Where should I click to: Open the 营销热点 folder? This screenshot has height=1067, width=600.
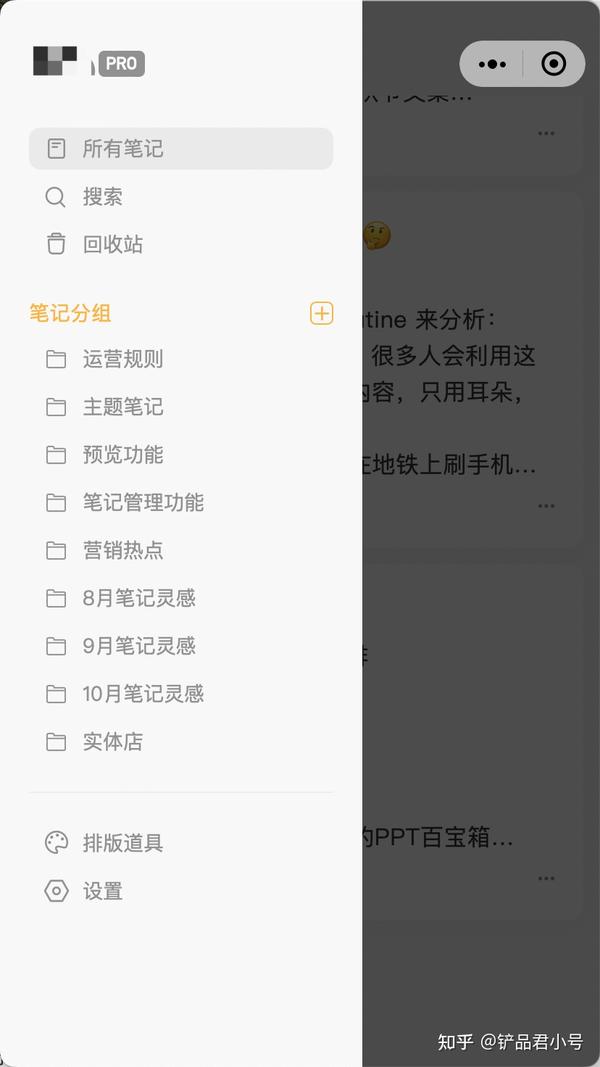point(122,550)
